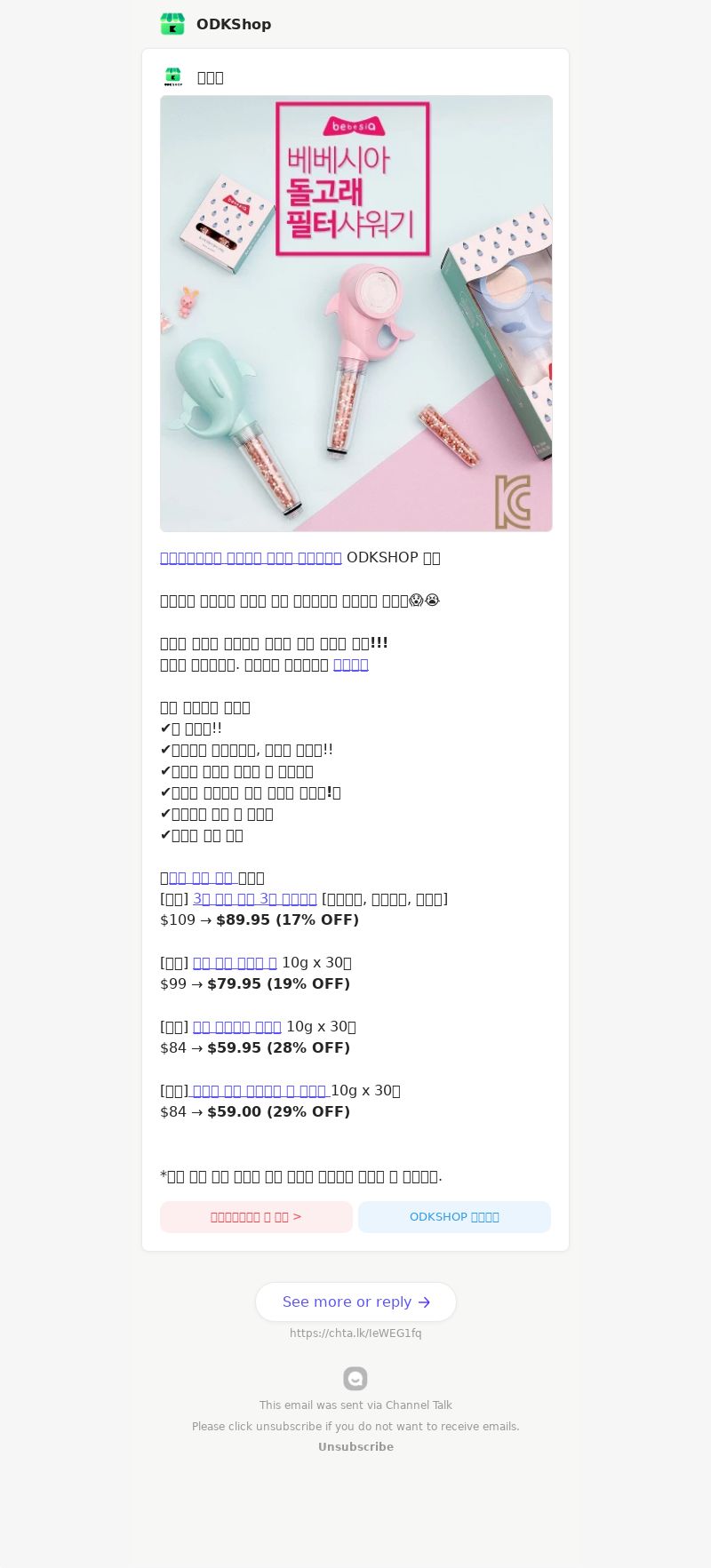Open the chta.lk short URL
This screenshot has width=711, height=1568.
click(x=355, y=1333)
